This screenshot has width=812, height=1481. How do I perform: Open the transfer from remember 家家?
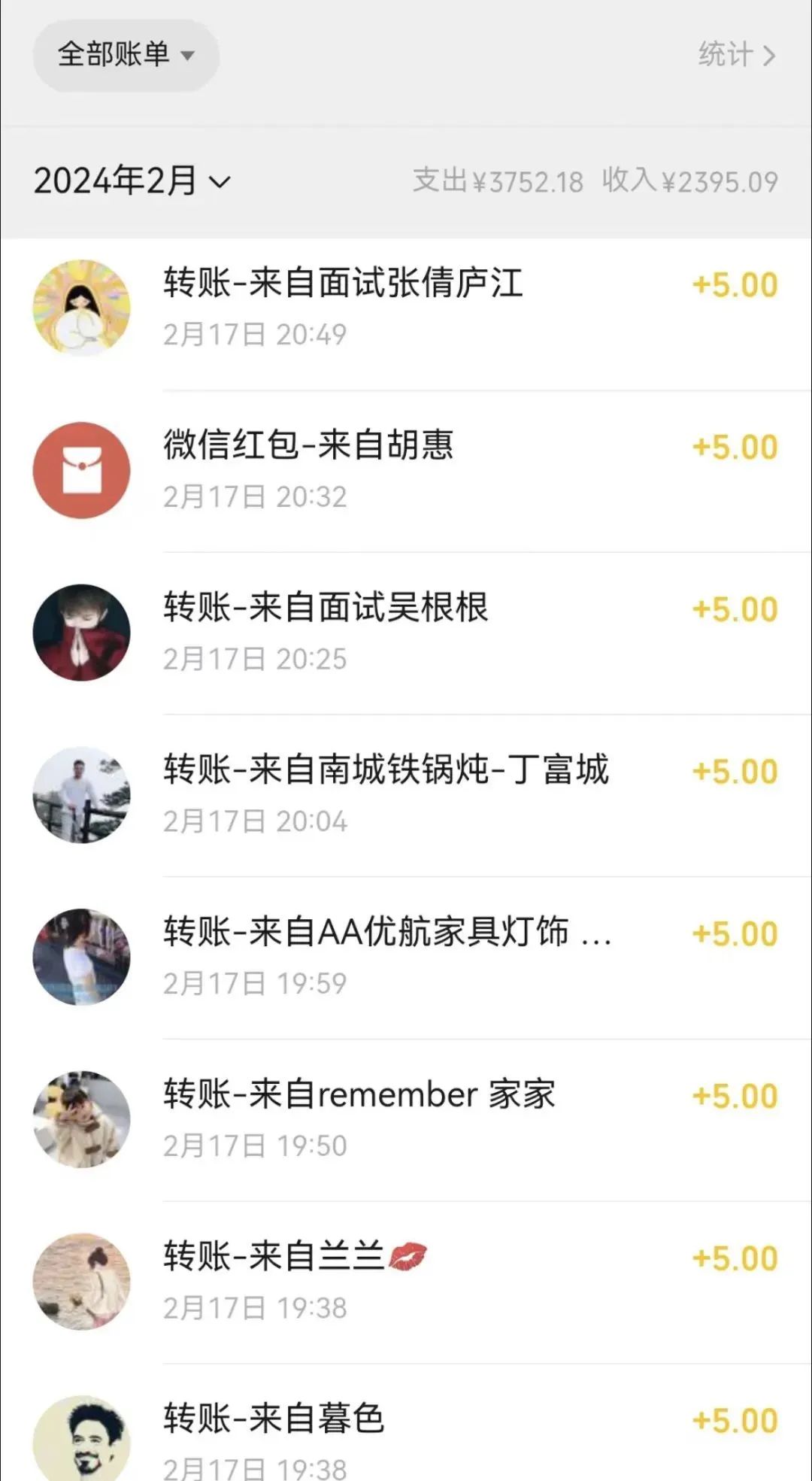click(x=414, y=1118)
